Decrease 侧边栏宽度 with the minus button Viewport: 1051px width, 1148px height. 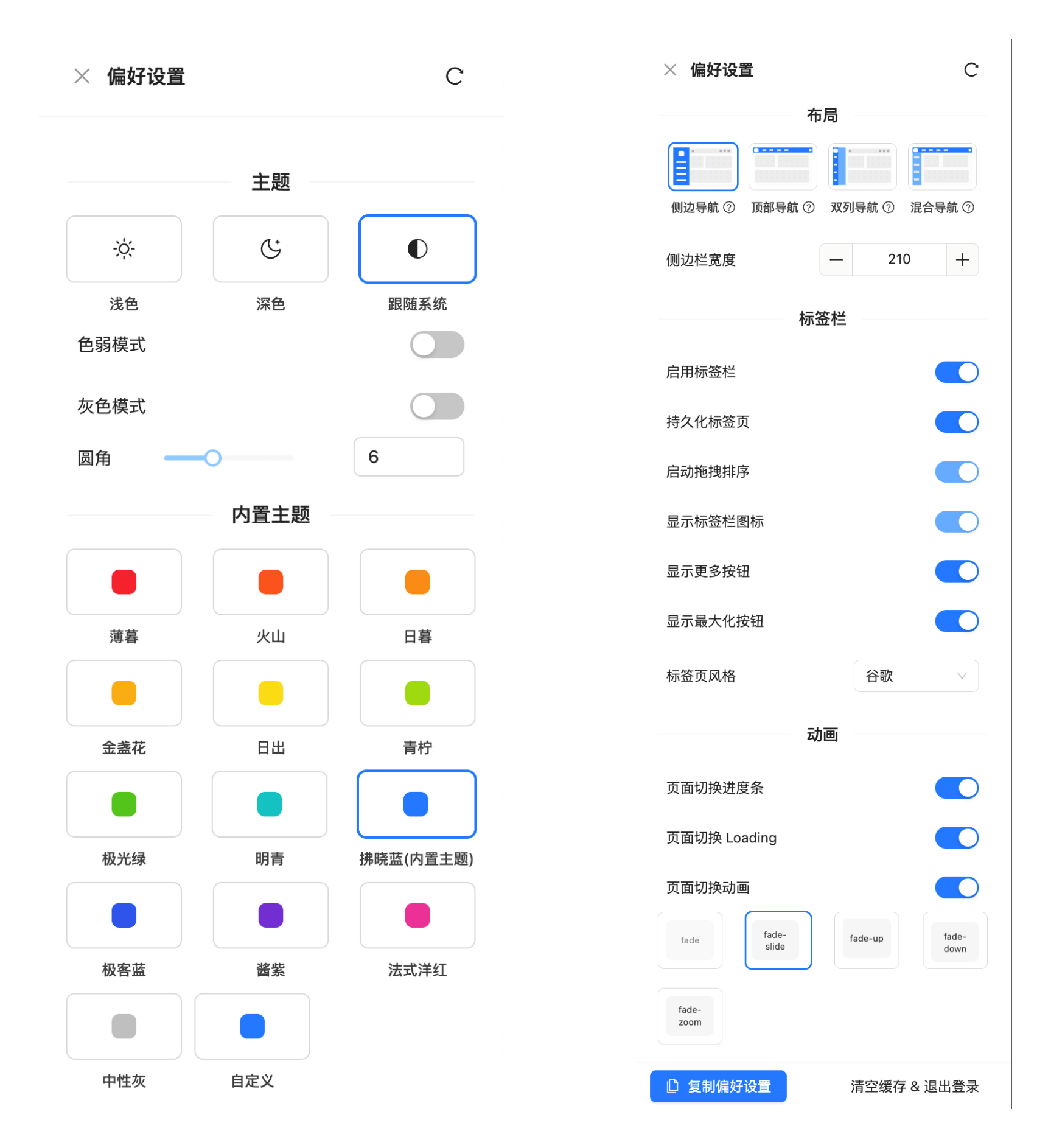(x=836, y=260)
